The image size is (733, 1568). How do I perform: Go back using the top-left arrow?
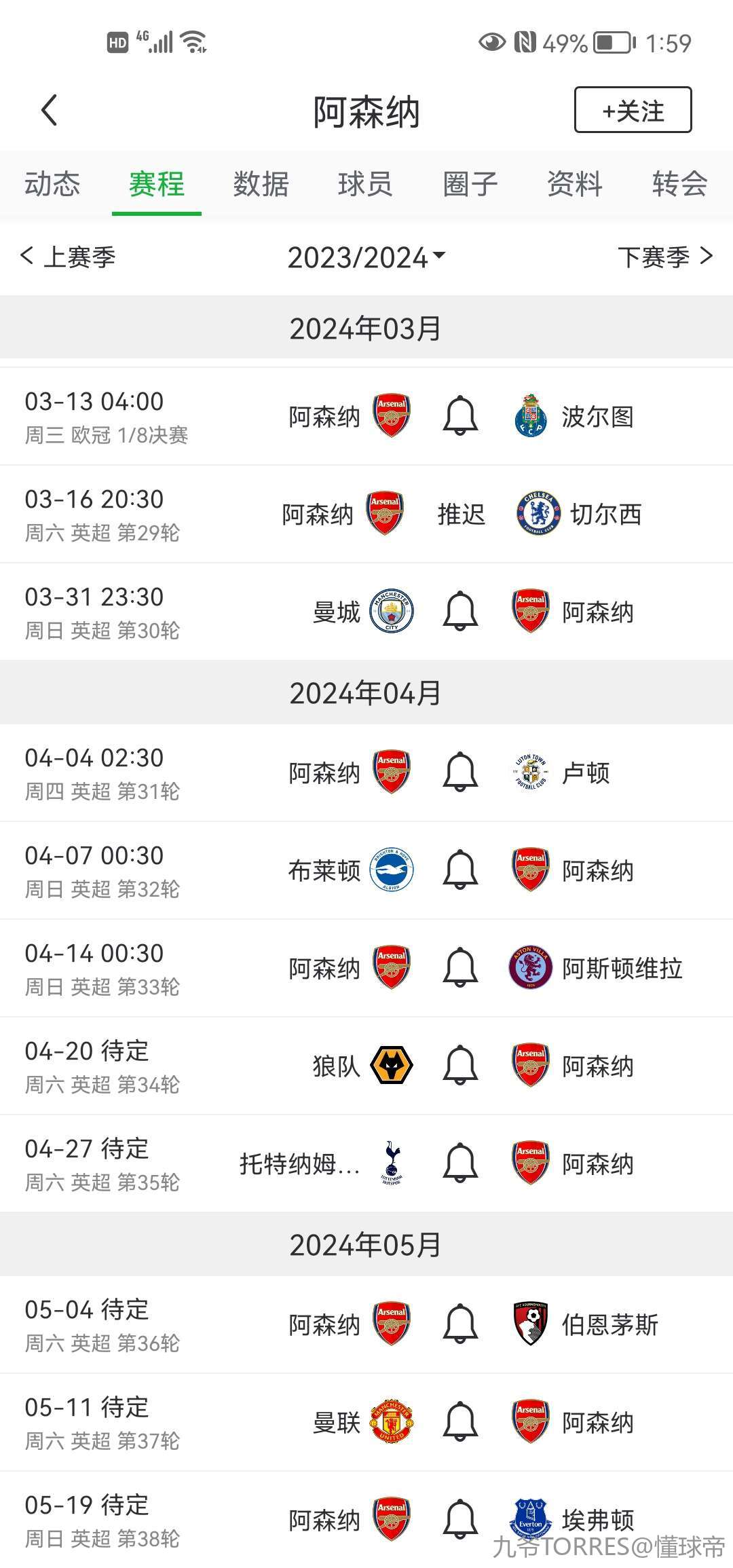coord(49,110)
